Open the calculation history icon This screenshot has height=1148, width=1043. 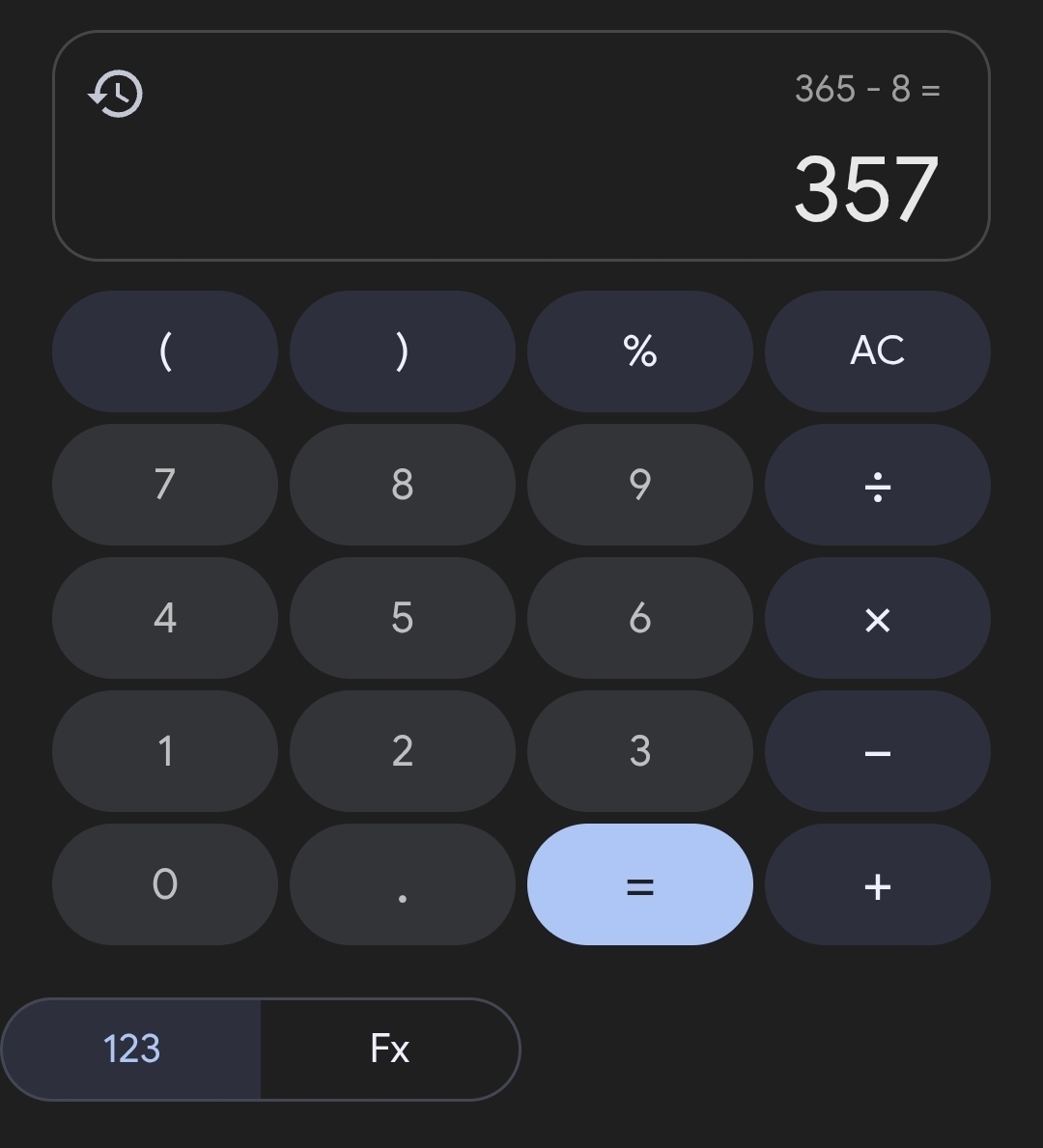click(x=116, y=94)
